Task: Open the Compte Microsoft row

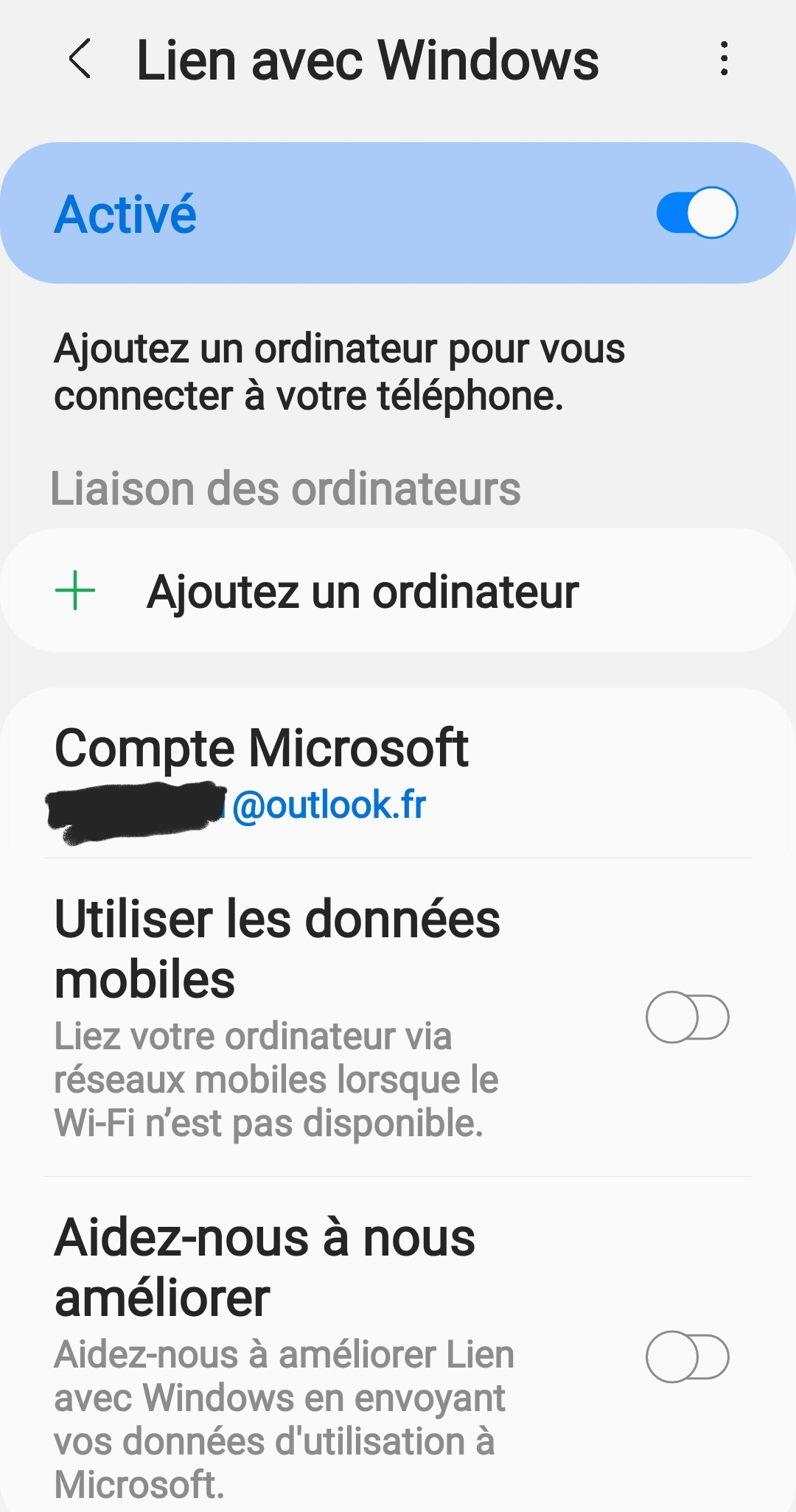Action: [262, 774]
